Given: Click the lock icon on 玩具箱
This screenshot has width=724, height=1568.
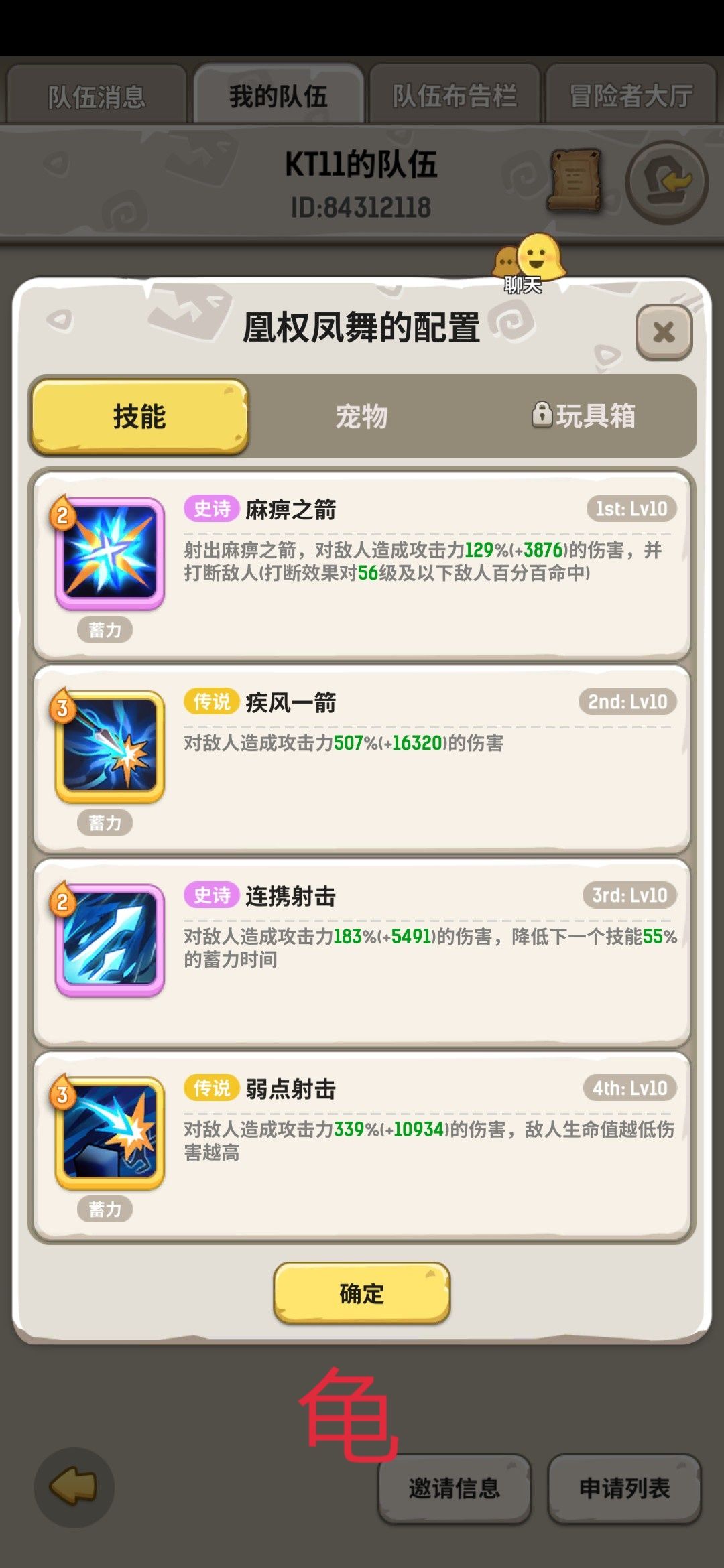Looking at the screenshot, I should tap(544, 416).
